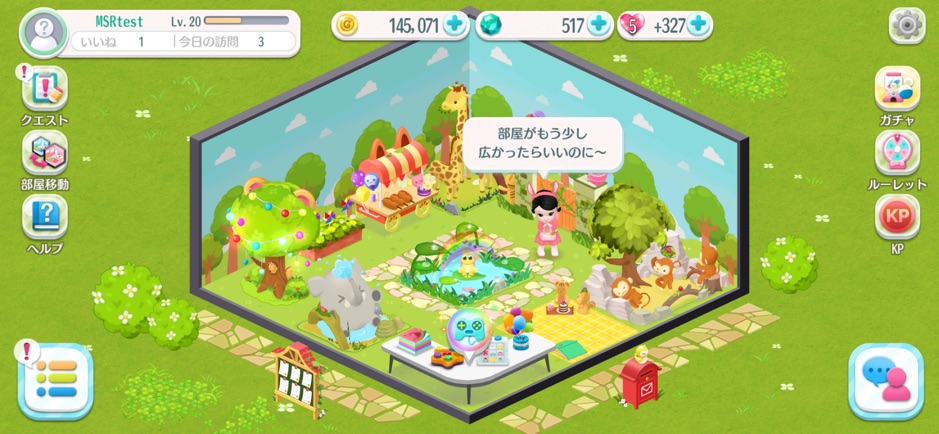Open the chat and friends button
Image resolution: width=939 pixels, height=434 pixels.
coord(885,380)
